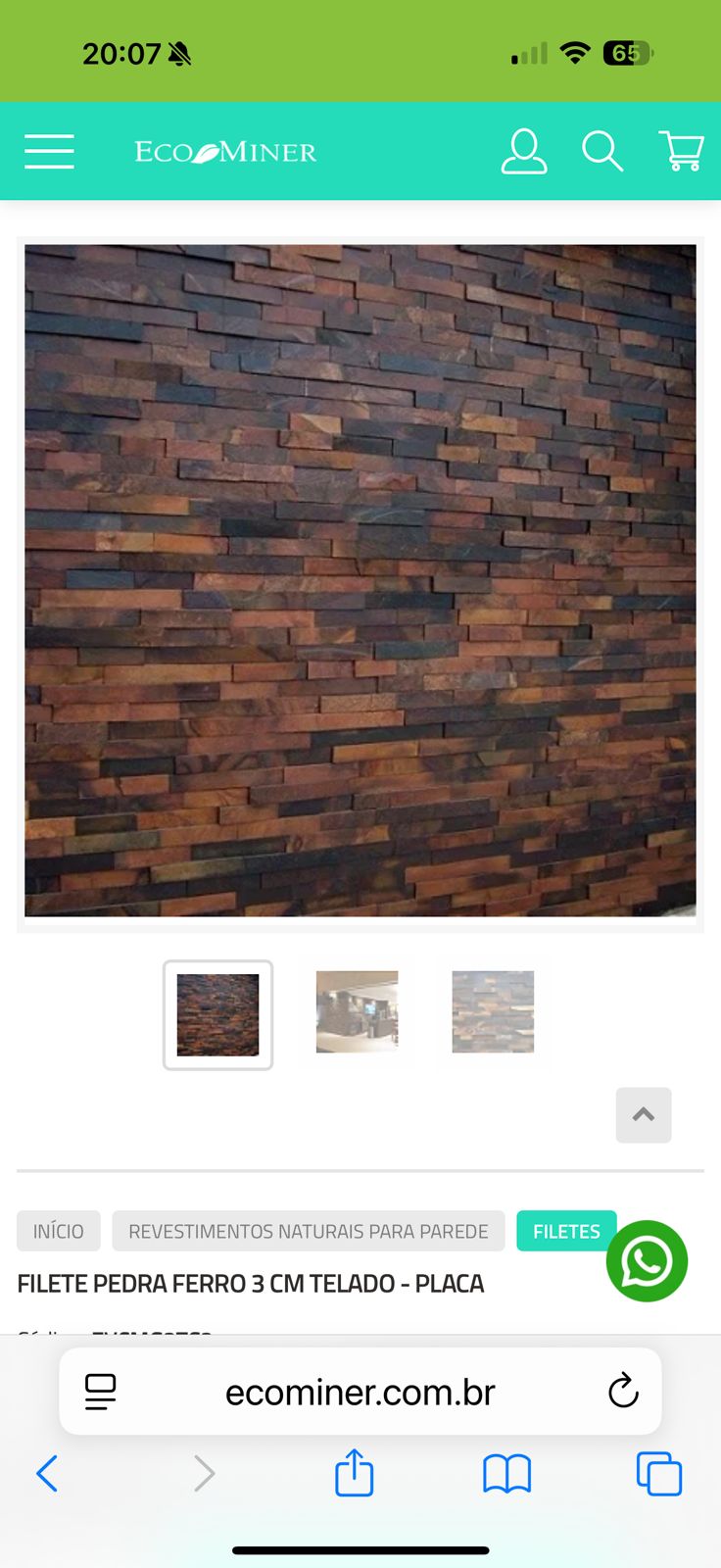Start a WhatsApp chat with the store

coord(647,1261)
